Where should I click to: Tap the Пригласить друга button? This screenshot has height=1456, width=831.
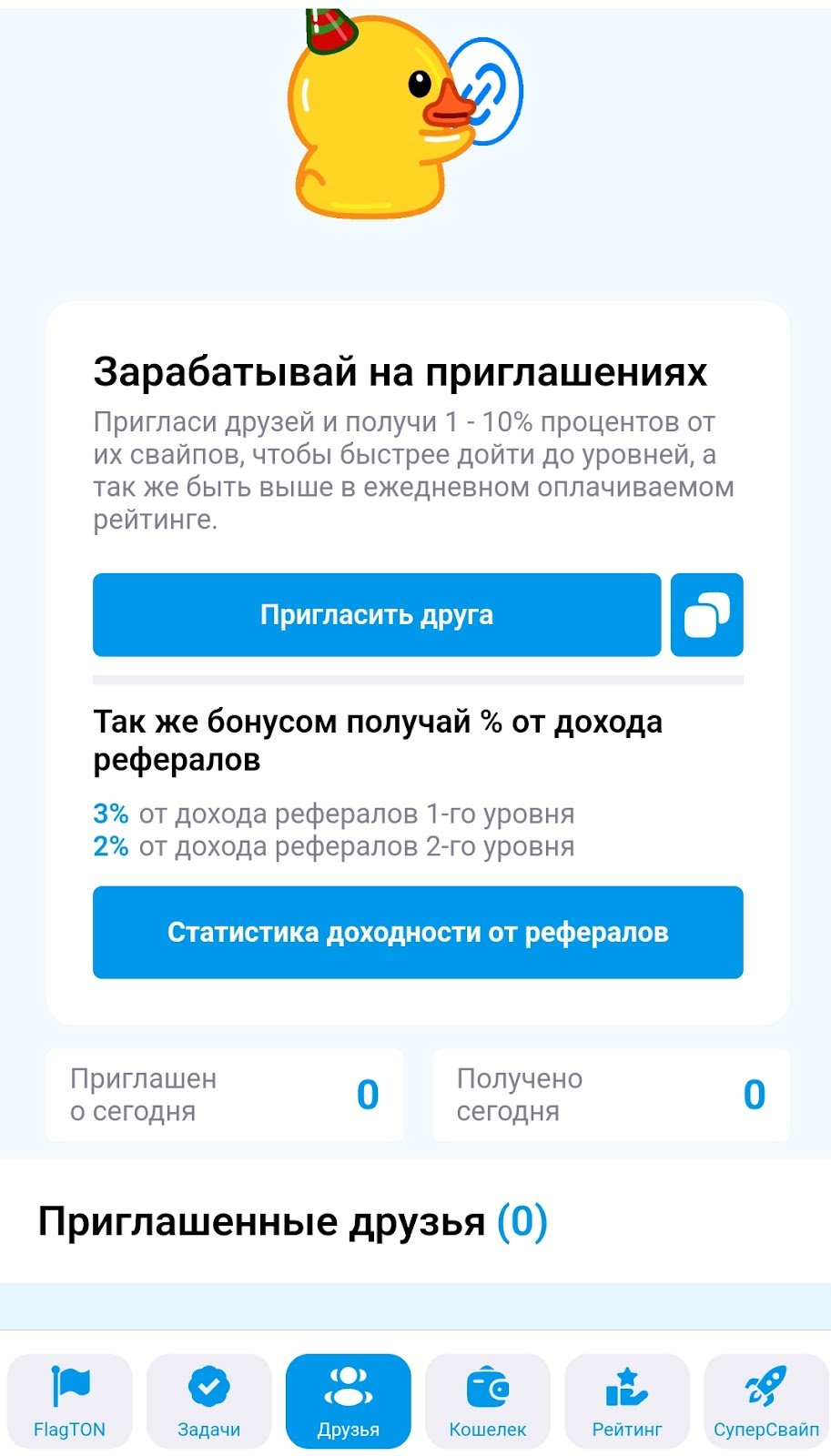(x=377, y=615)
